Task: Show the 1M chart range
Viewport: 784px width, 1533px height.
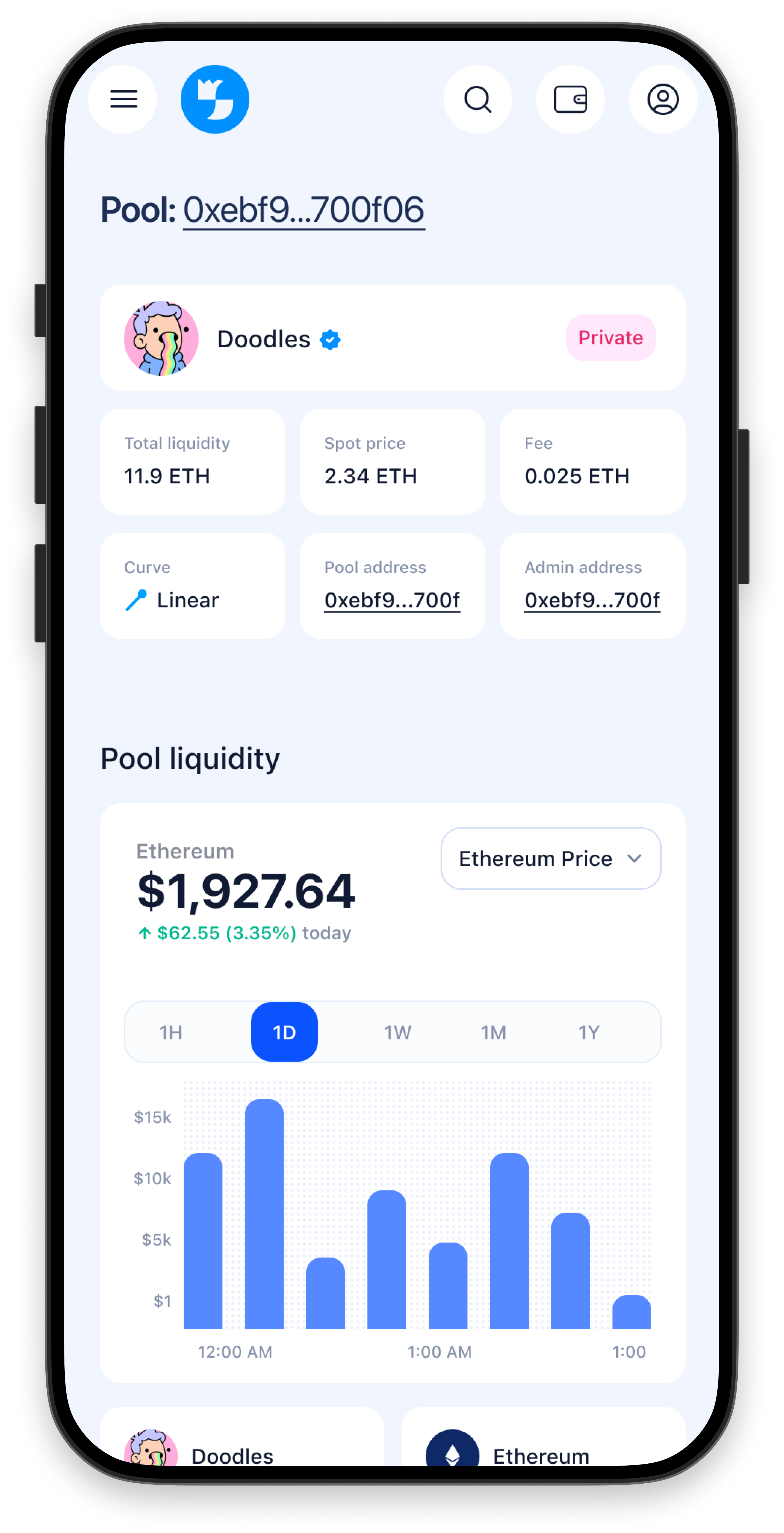Action: click(x=493, y=1032)
